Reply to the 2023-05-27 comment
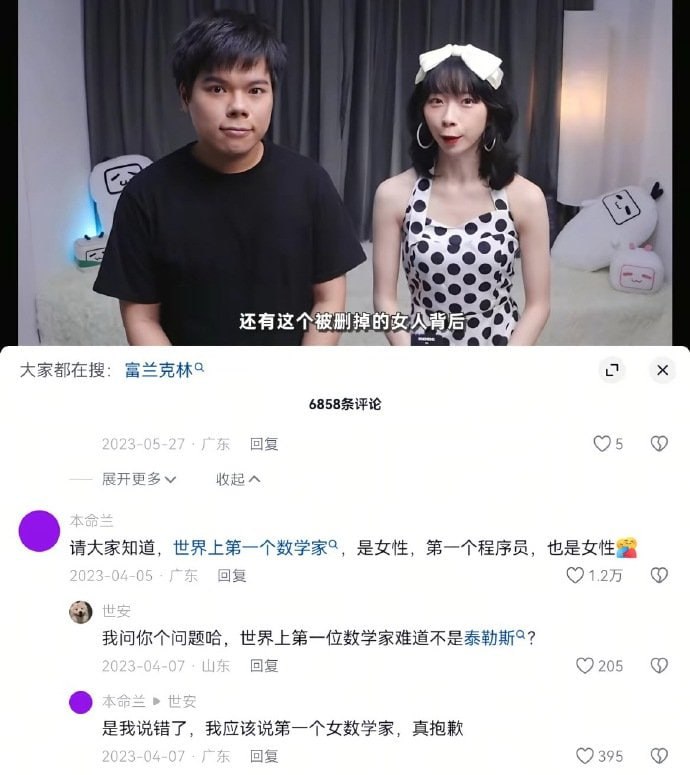Screen dimensions: 690x775 (x=264, y=443)
